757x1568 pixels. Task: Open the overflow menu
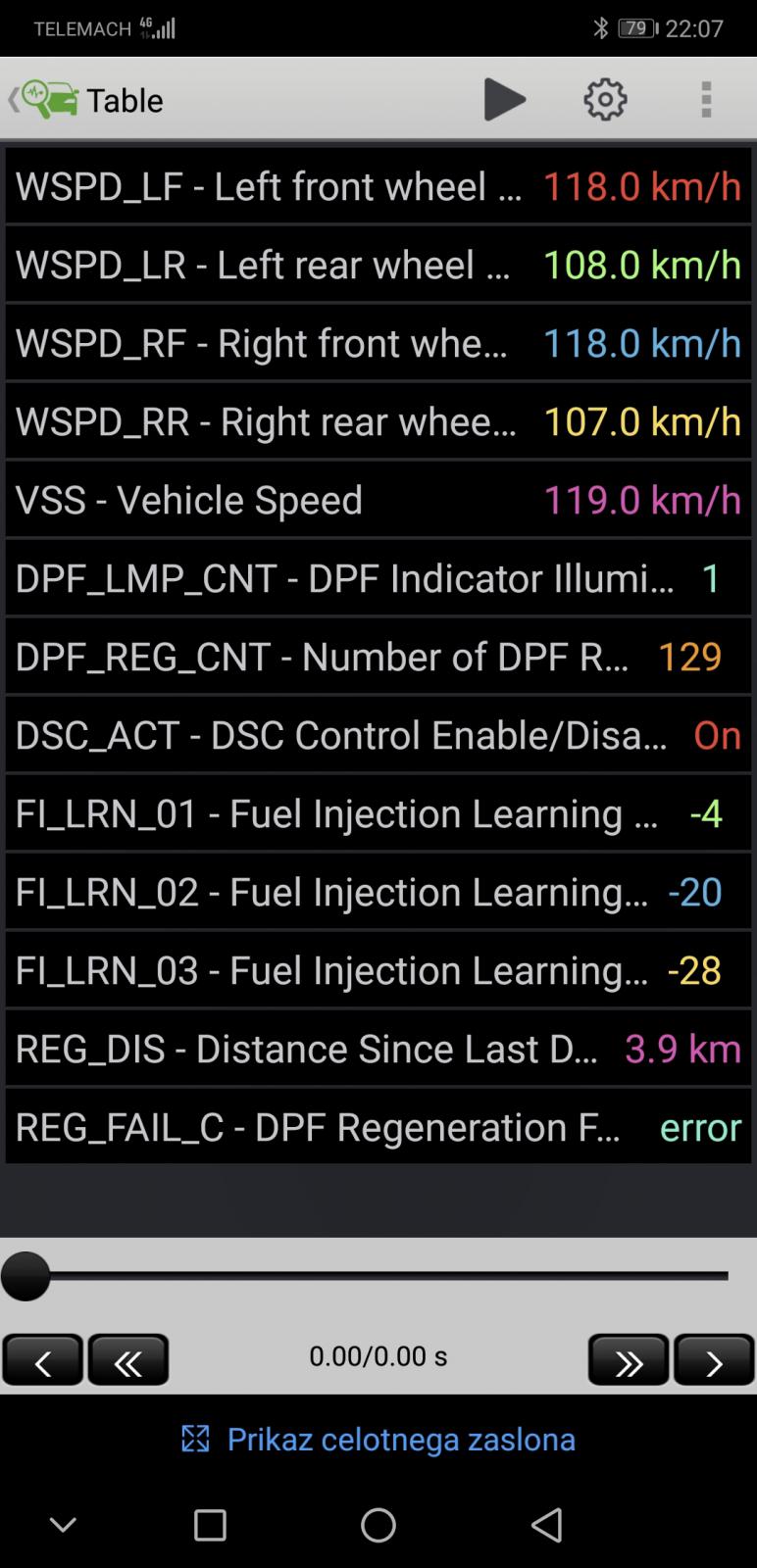pyautogui.click(x=706, y=99)
